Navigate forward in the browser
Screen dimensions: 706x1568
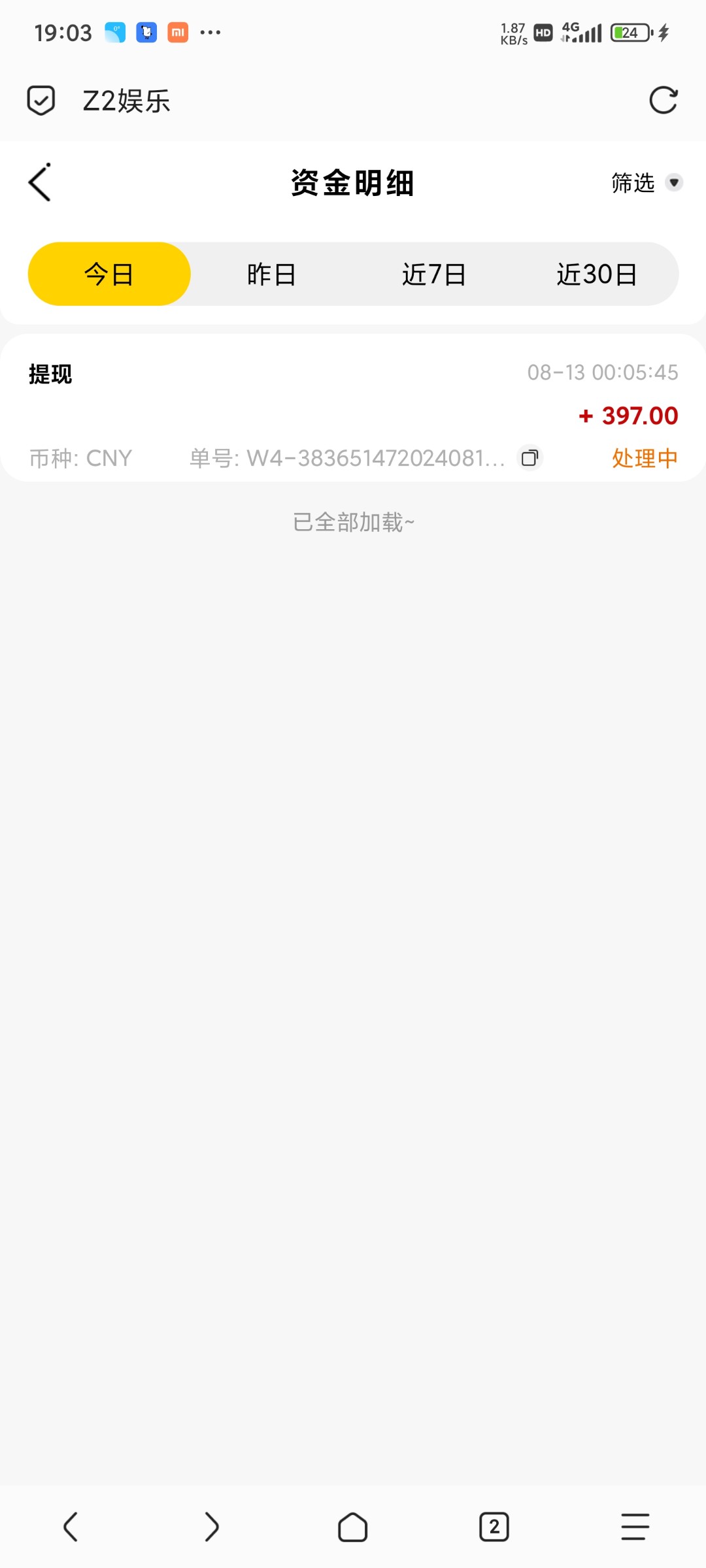[x=211, y=1527]
